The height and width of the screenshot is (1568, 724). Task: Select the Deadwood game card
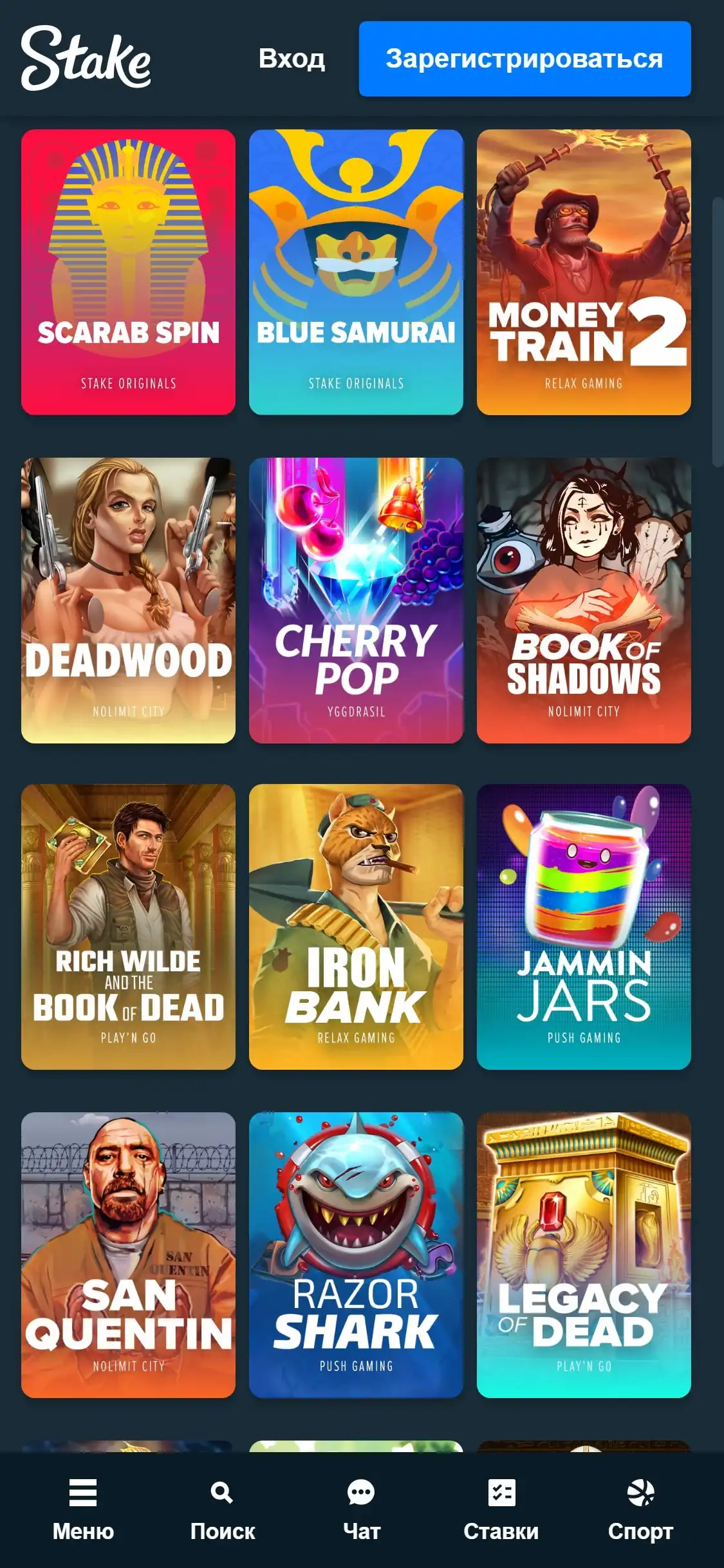point(128,600)
